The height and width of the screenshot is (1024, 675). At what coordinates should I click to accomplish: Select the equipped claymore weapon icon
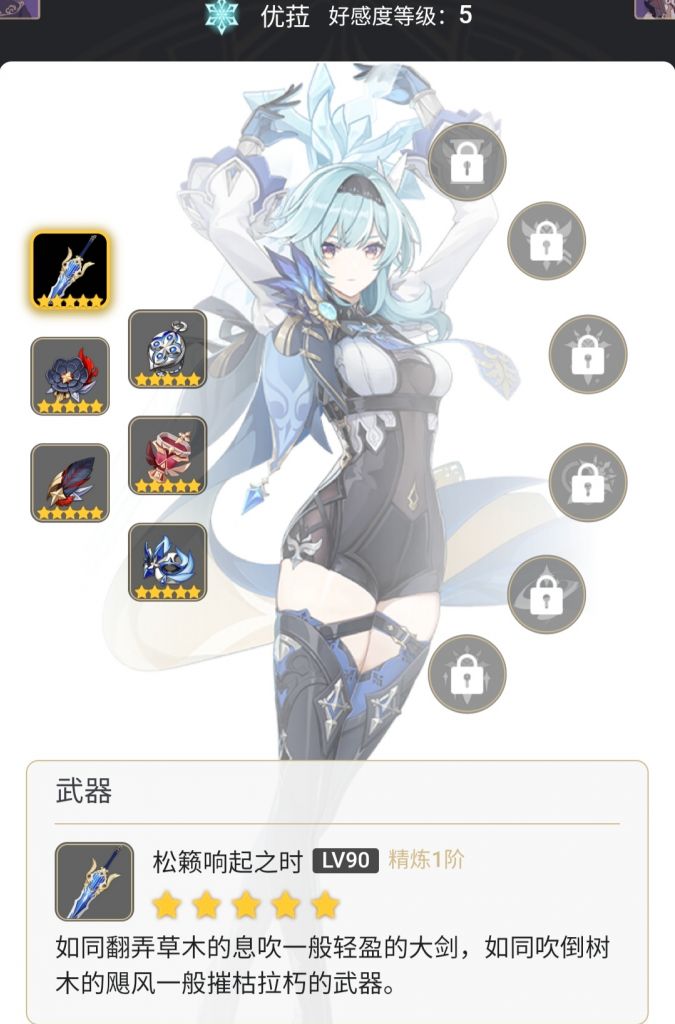click(x=70, y=268)
